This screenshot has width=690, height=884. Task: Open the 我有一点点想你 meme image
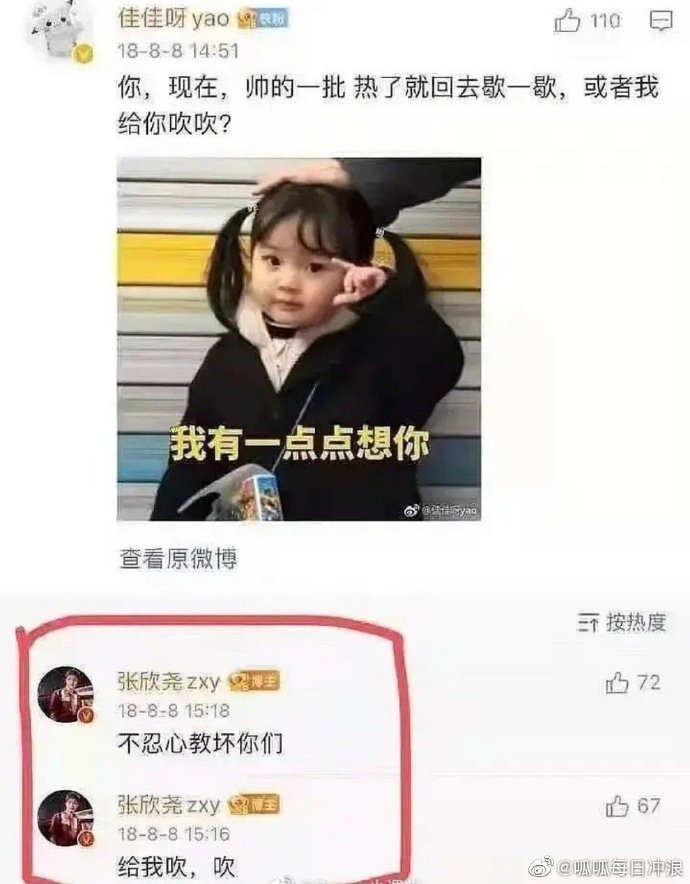298,338
